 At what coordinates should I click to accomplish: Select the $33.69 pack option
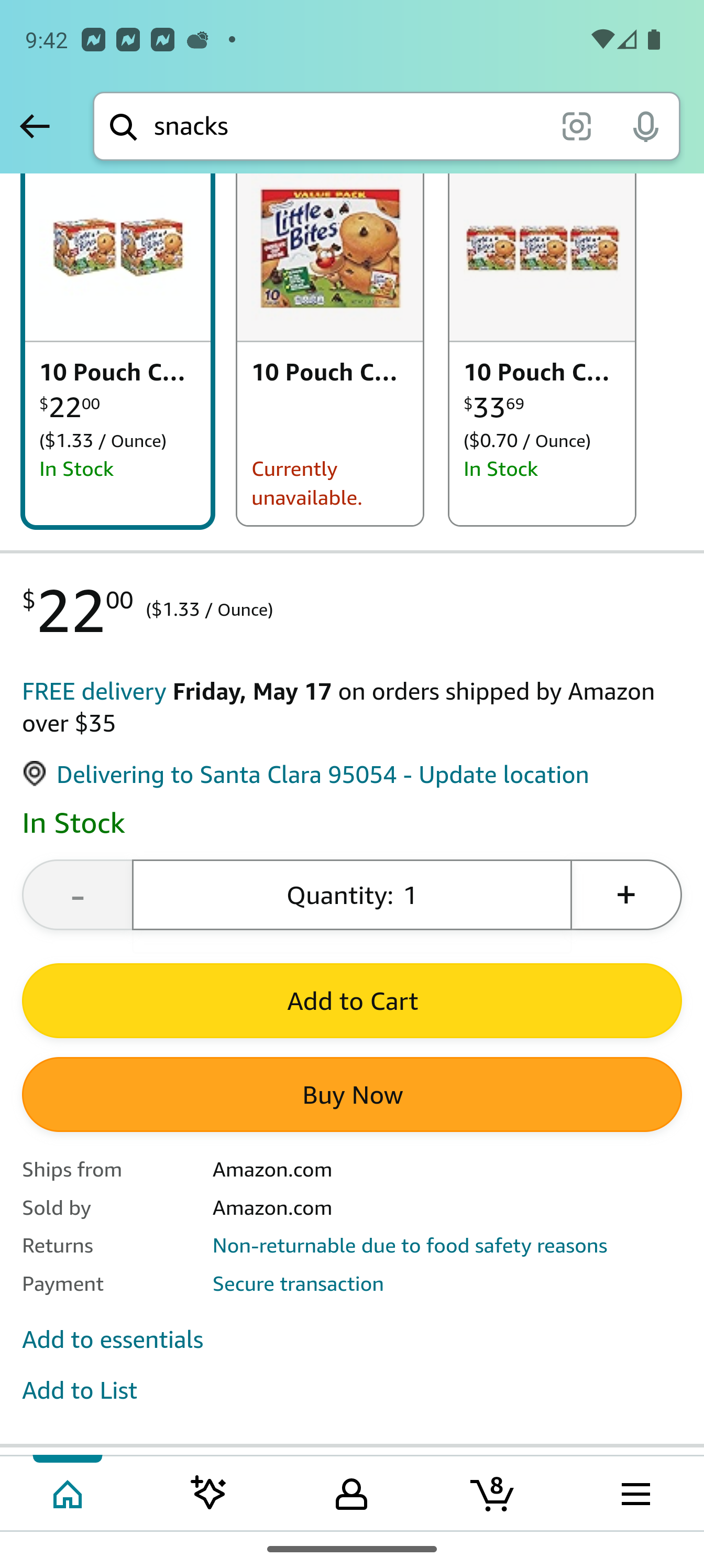tap(542, 350)
